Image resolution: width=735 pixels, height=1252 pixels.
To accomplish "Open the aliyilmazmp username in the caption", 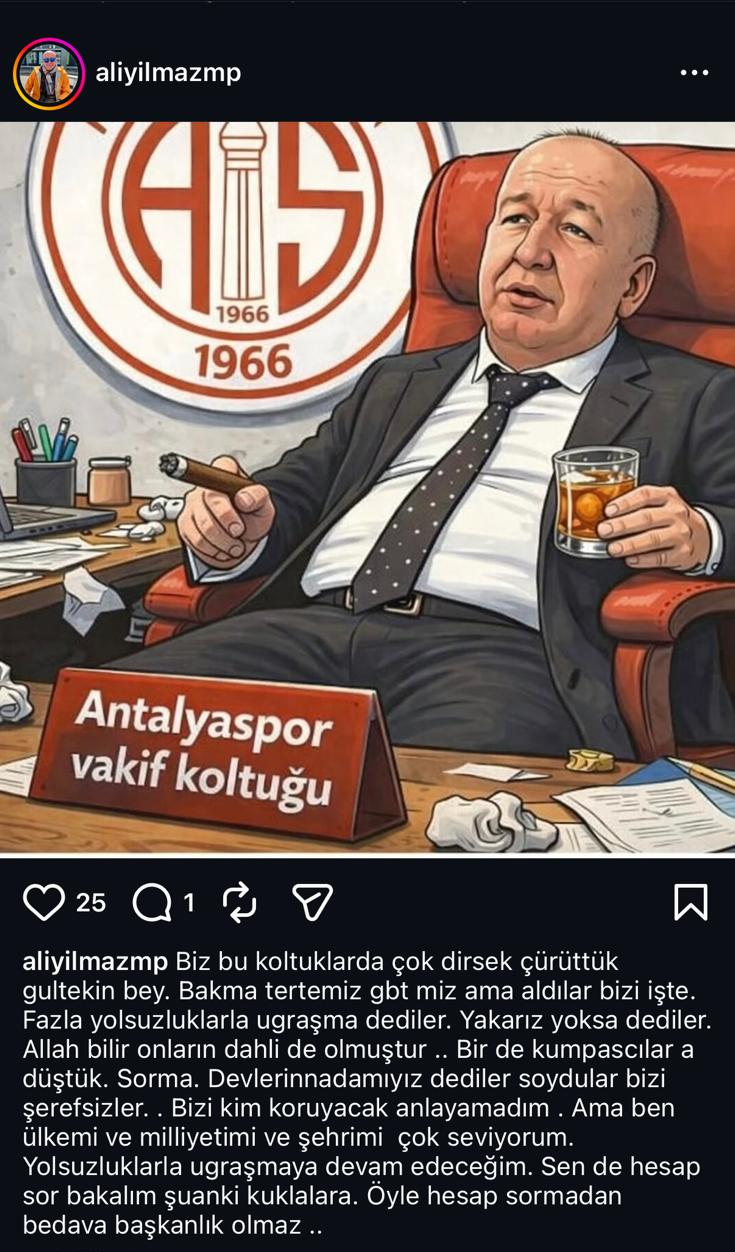I will [96, 962].
